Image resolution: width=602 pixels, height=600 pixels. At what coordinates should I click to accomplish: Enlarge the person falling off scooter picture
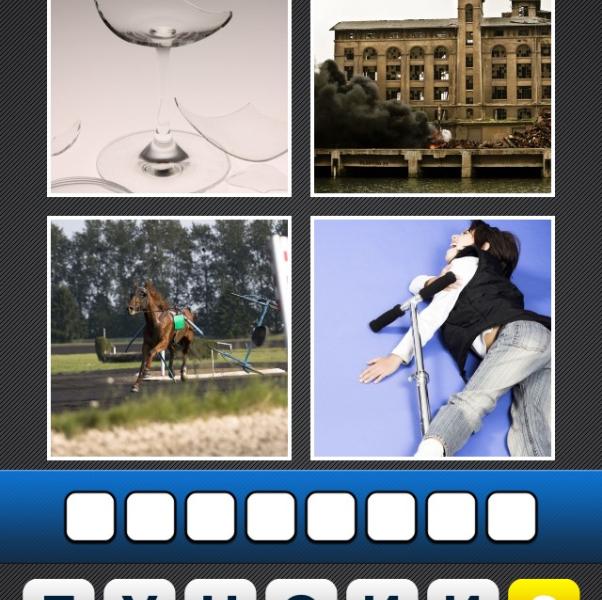432,338
